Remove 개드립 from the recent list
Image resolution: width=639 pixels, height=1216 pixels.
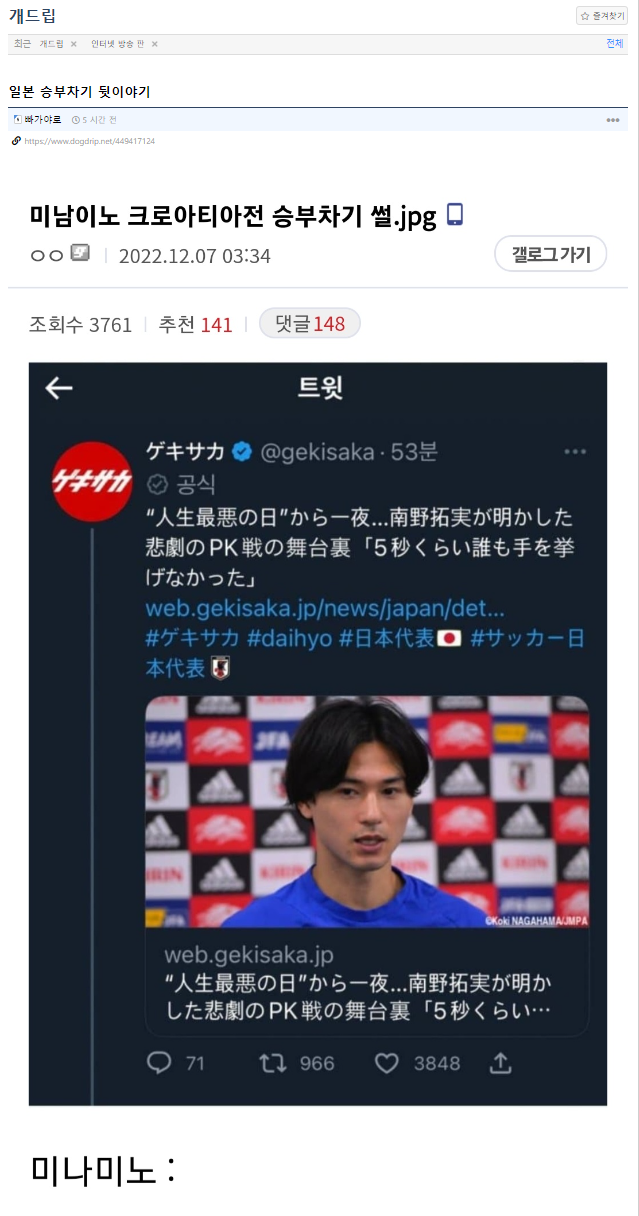pyautogui.click(x=74, y=44)
